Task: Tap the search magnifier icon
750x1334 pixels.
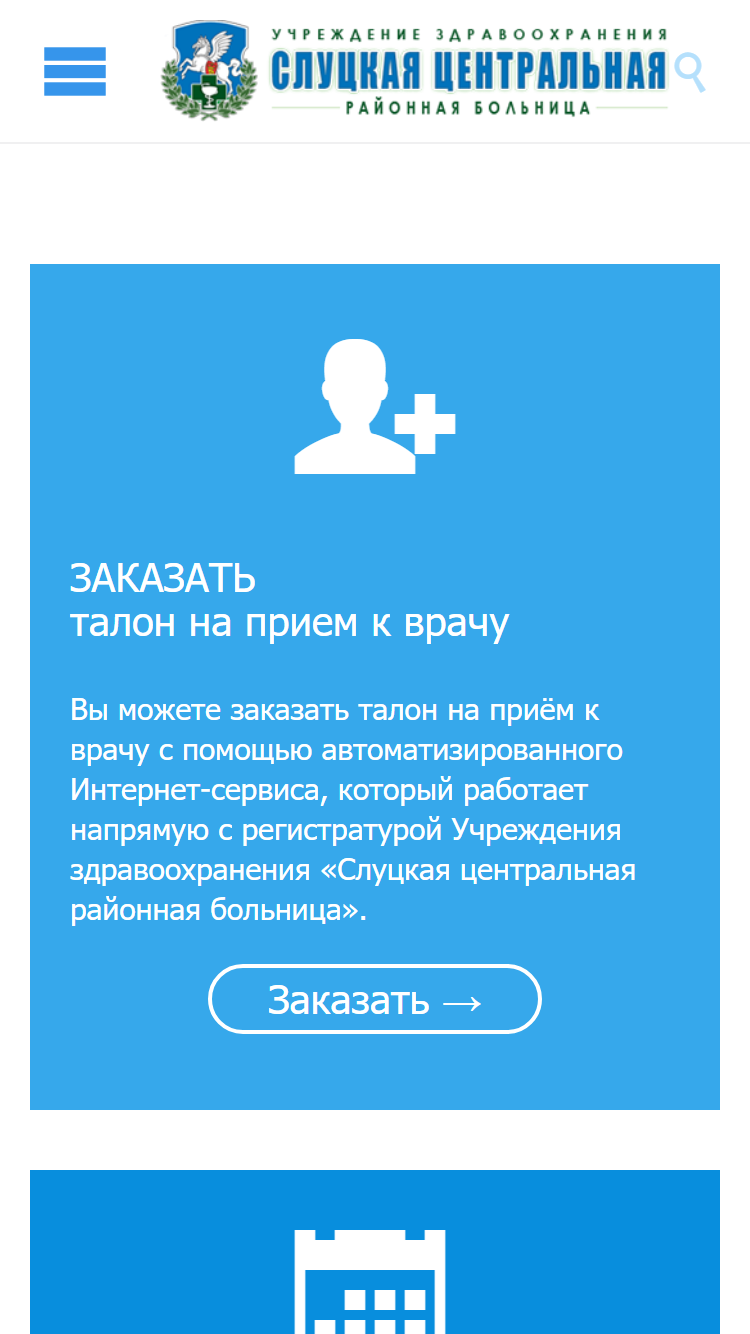Action: (x=690, y=73)
